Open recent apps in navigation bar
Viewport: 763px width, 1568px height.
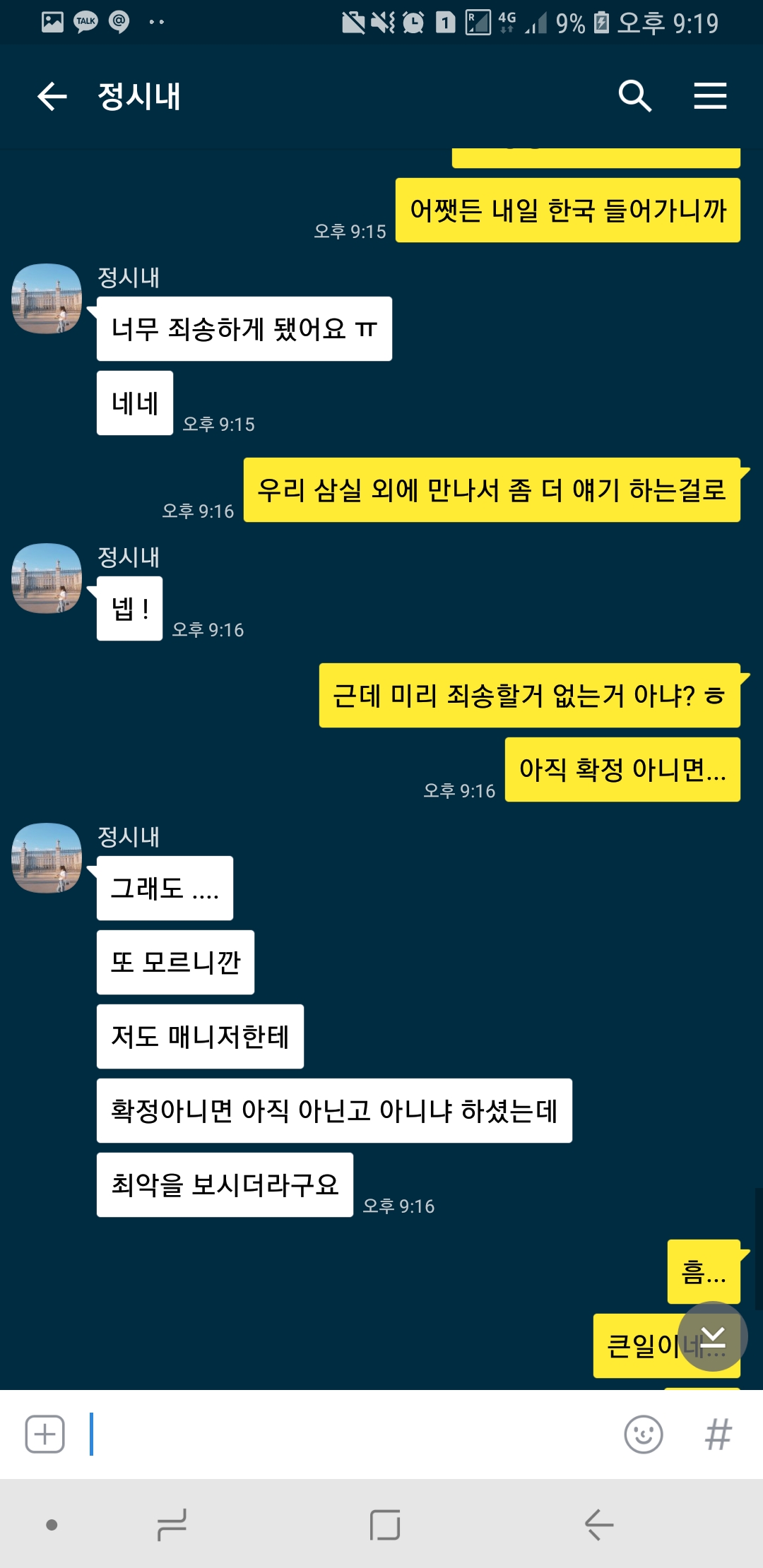point(172,1525)
